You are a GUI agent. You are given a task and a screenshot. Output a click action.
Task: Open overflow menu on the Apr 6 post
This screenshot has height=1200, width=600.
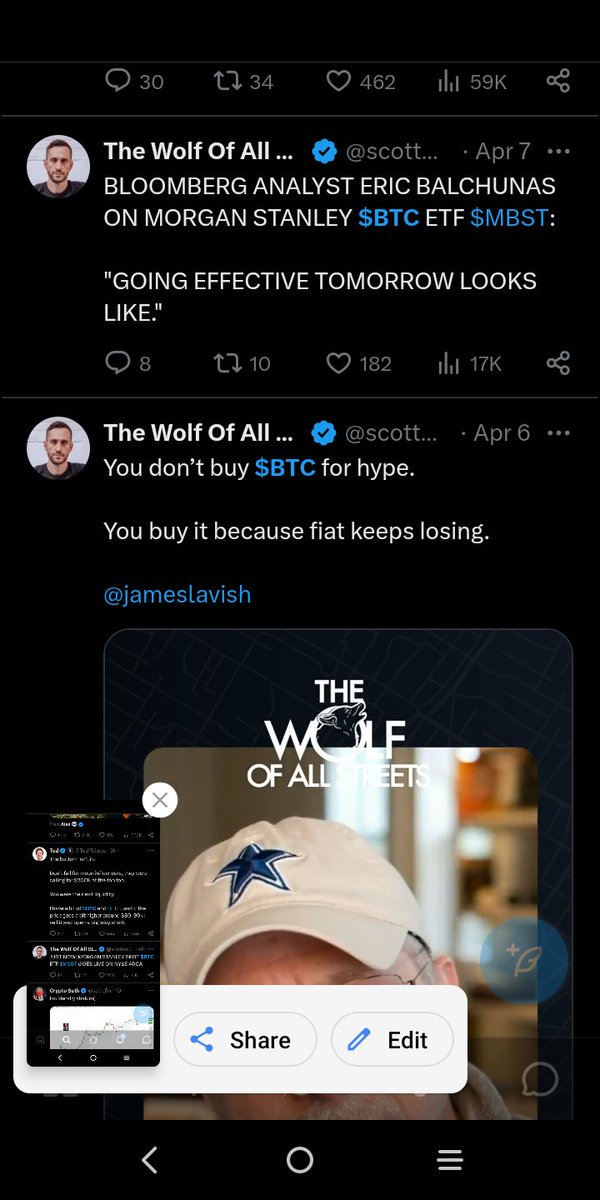(x=559, y=433)
